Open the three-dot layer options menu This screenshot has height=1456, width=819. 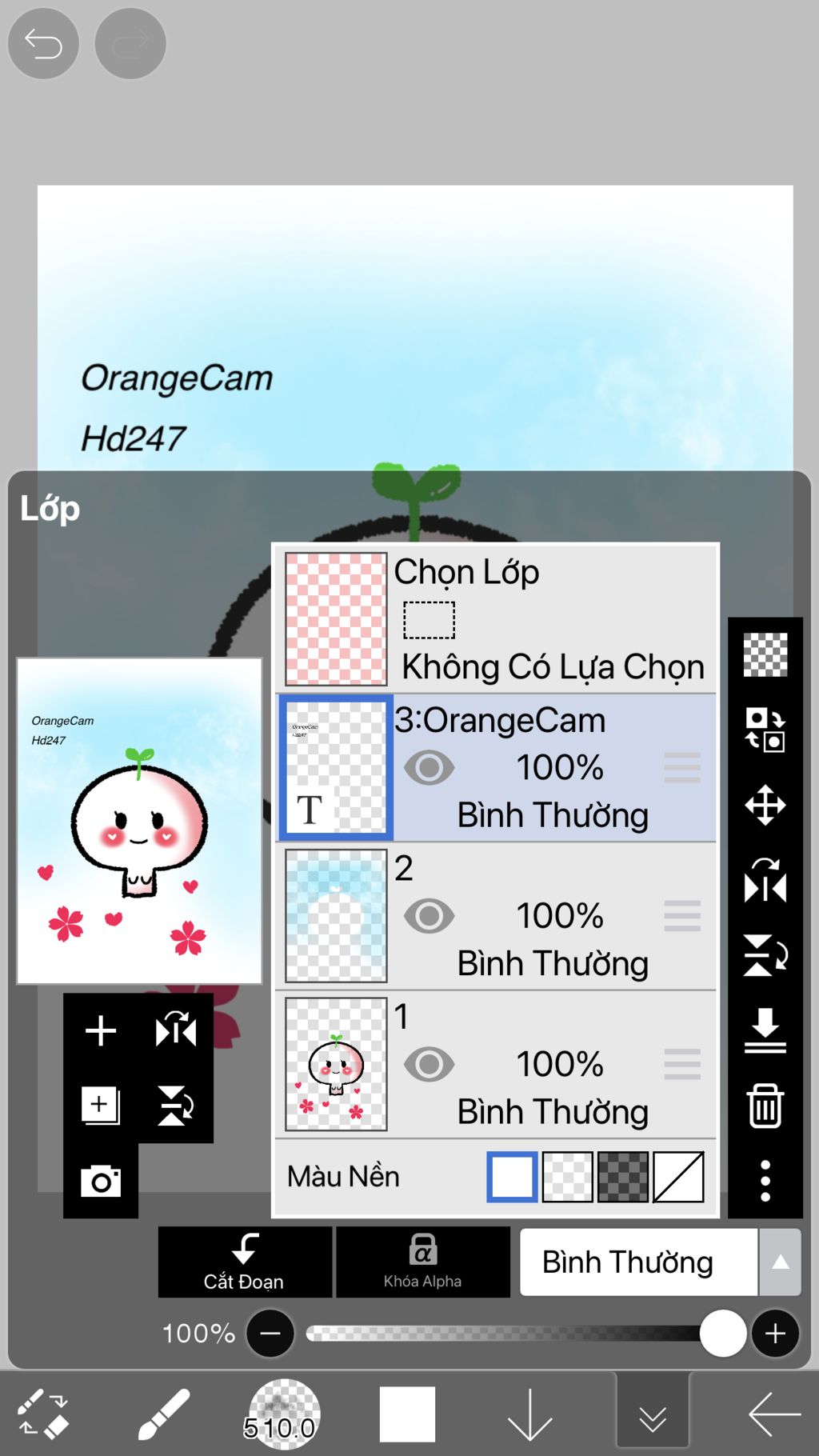[765, 1181]
